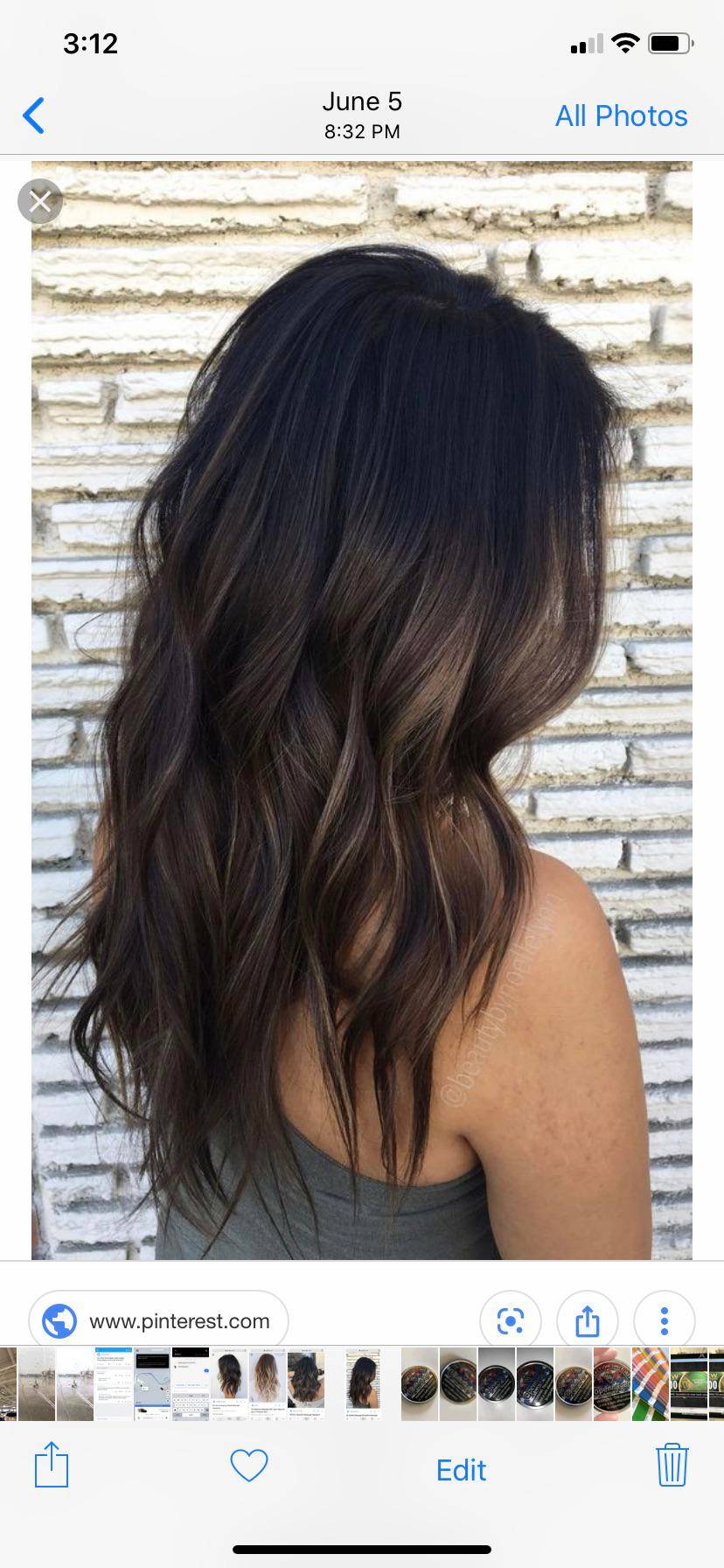Delete the photo with the trash icon

(x=672, y=1465)
